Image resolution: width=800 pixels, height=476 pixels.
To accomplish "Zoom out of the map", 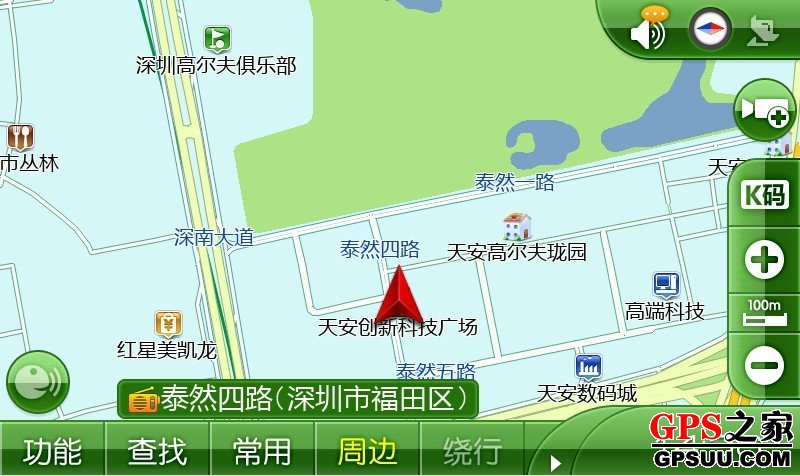I will pyautogui.click(x=765, y=365).
